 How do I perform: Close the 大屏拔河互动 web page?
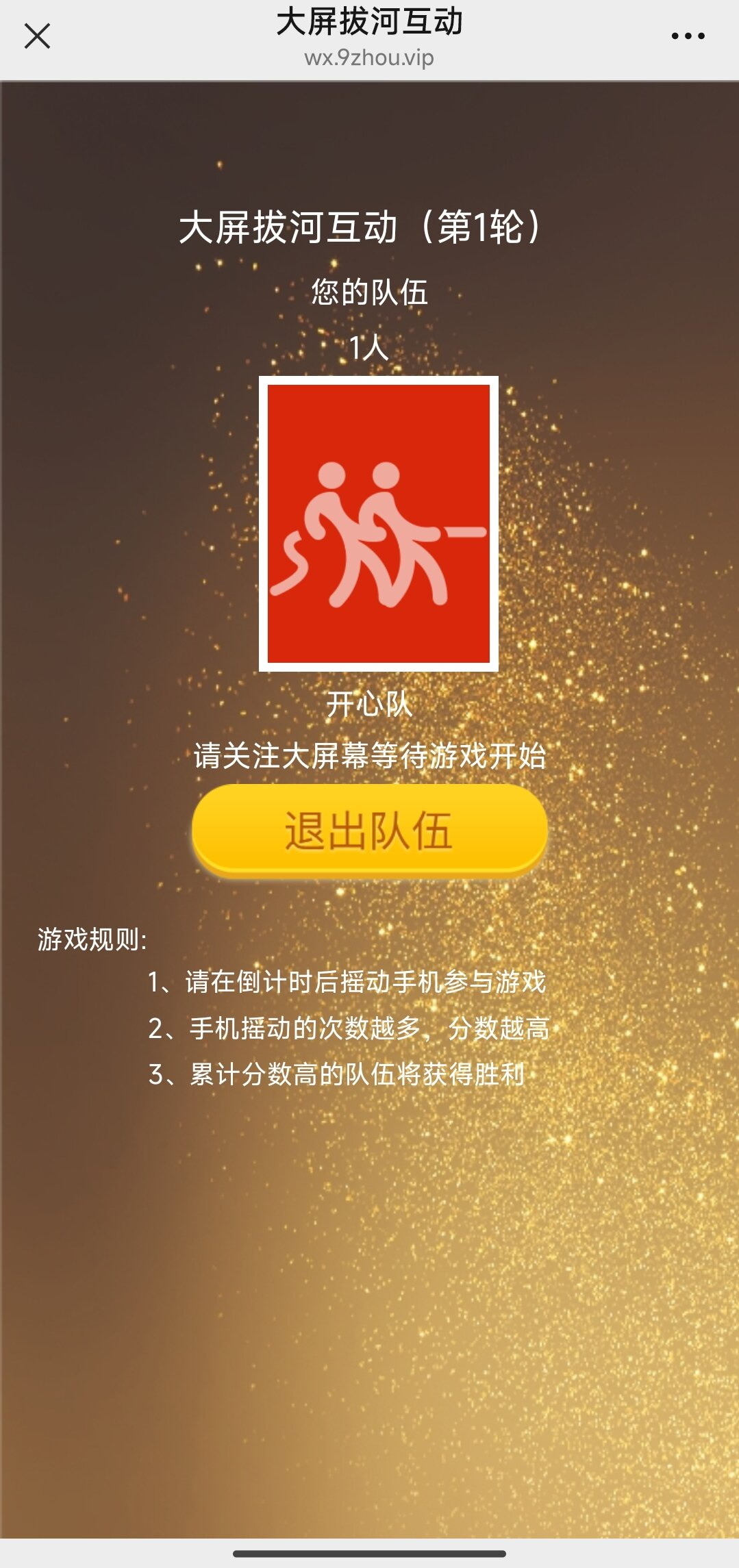(37, 36)
